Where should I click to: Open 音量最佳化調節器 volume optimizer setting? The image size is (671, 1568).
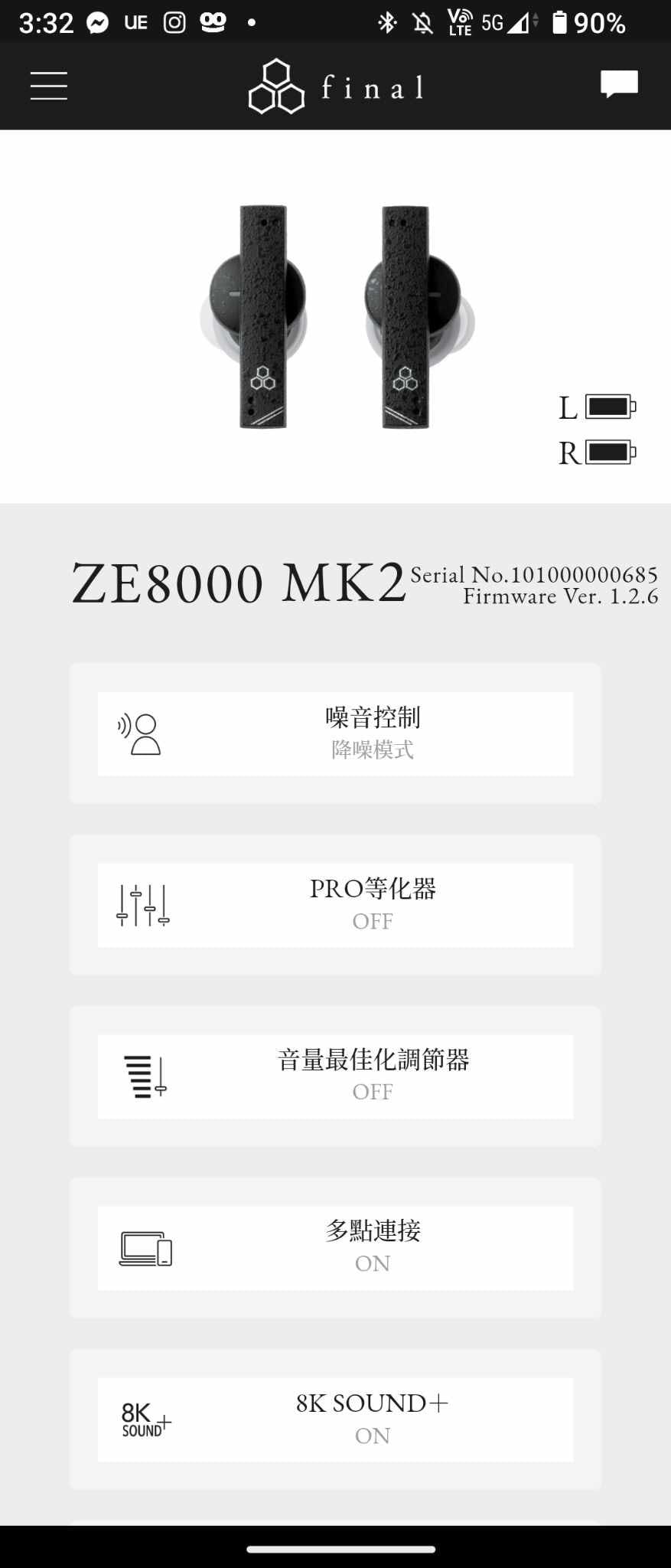click(x=335, y=1076)
